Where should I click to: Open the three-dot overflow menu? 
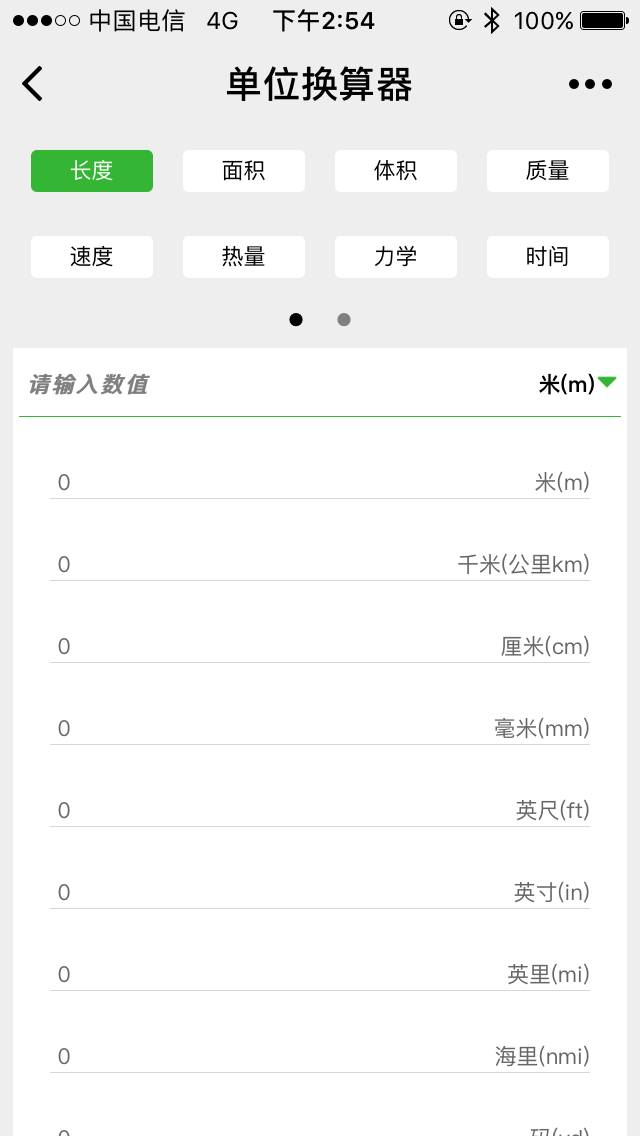pos(590,84)
